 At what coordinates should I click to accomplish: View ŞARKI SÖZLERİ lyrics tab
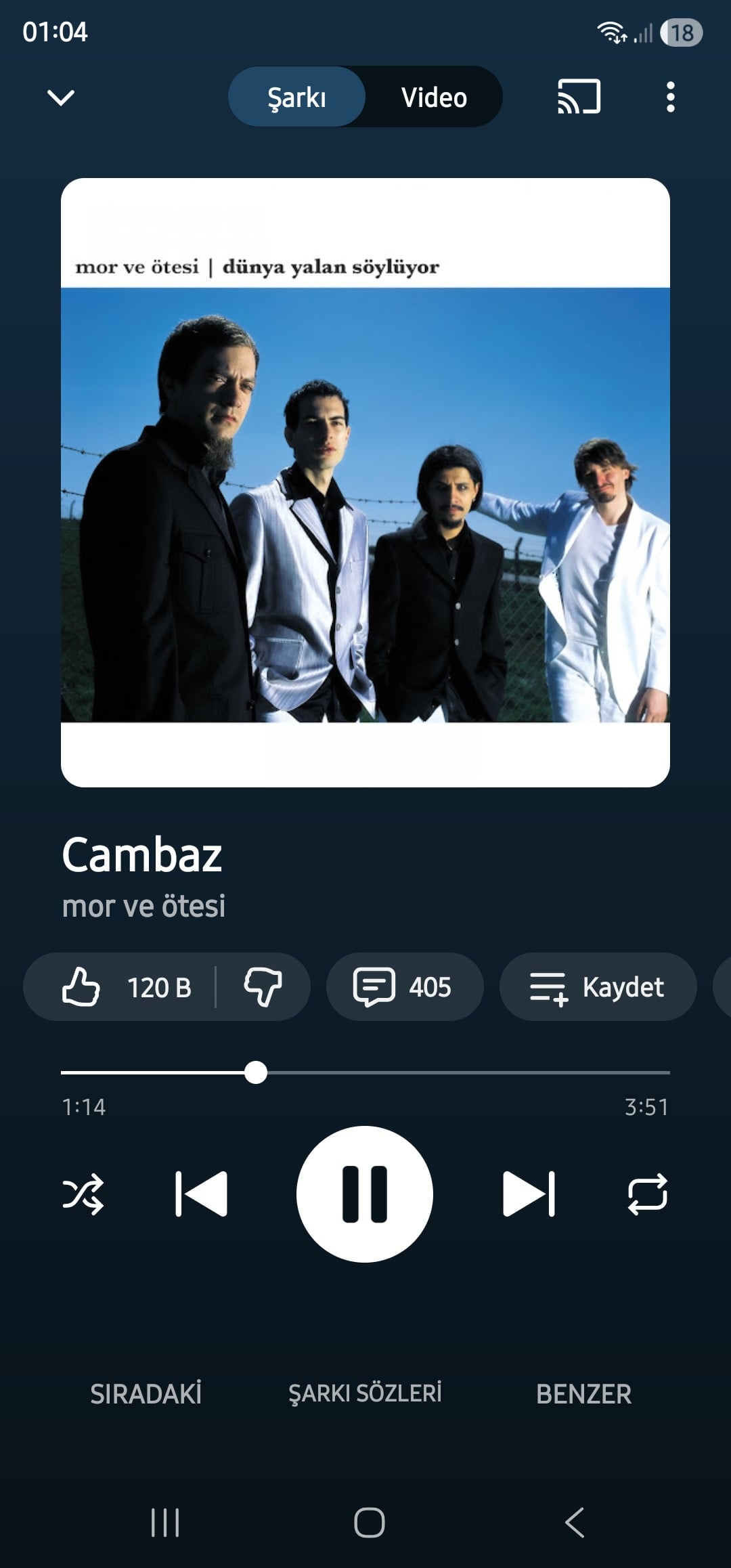pyautogui.click(x=365, y=1393)
